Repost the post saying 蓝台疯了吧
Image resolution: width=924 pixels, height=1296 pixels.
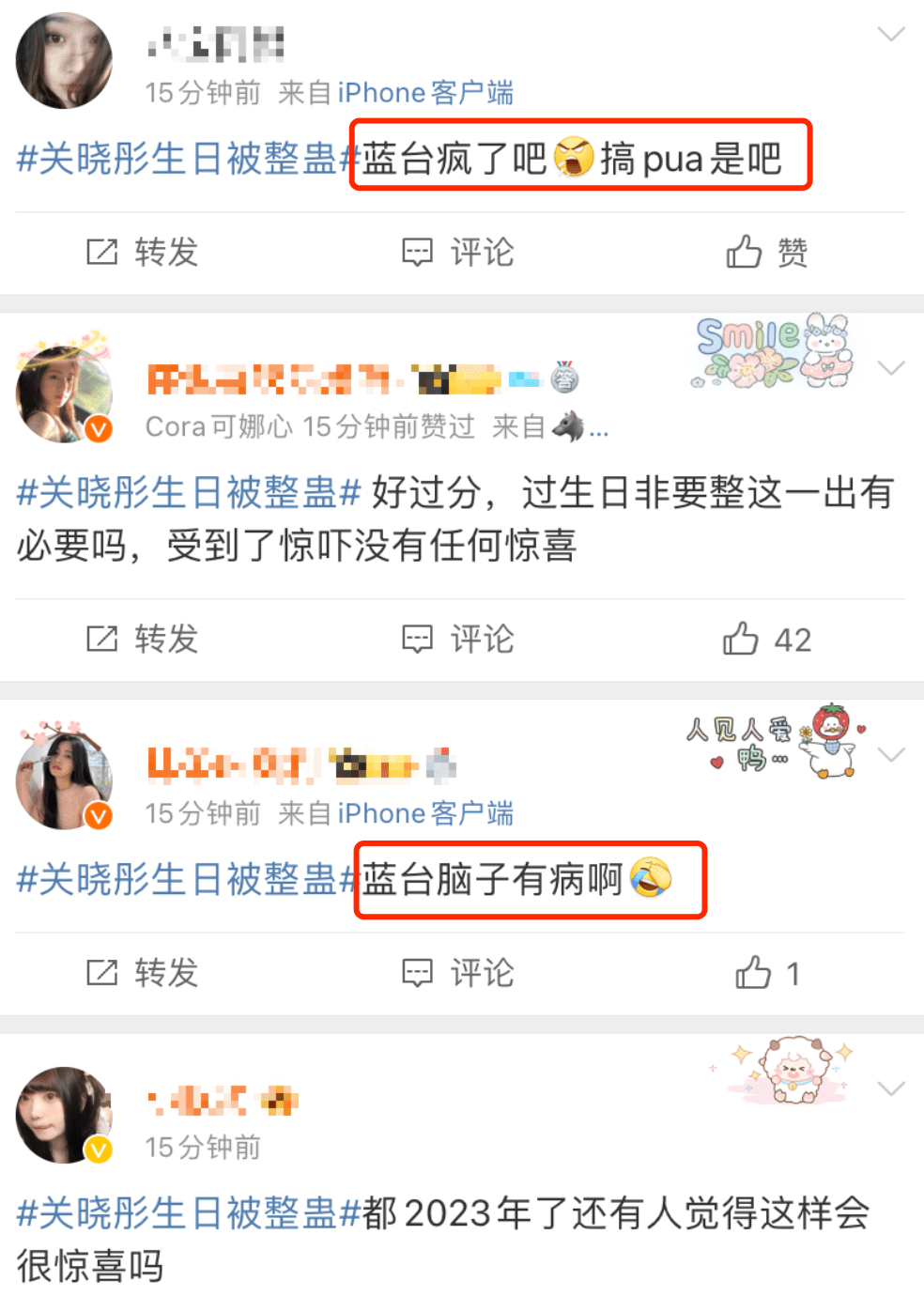(143, 252)
